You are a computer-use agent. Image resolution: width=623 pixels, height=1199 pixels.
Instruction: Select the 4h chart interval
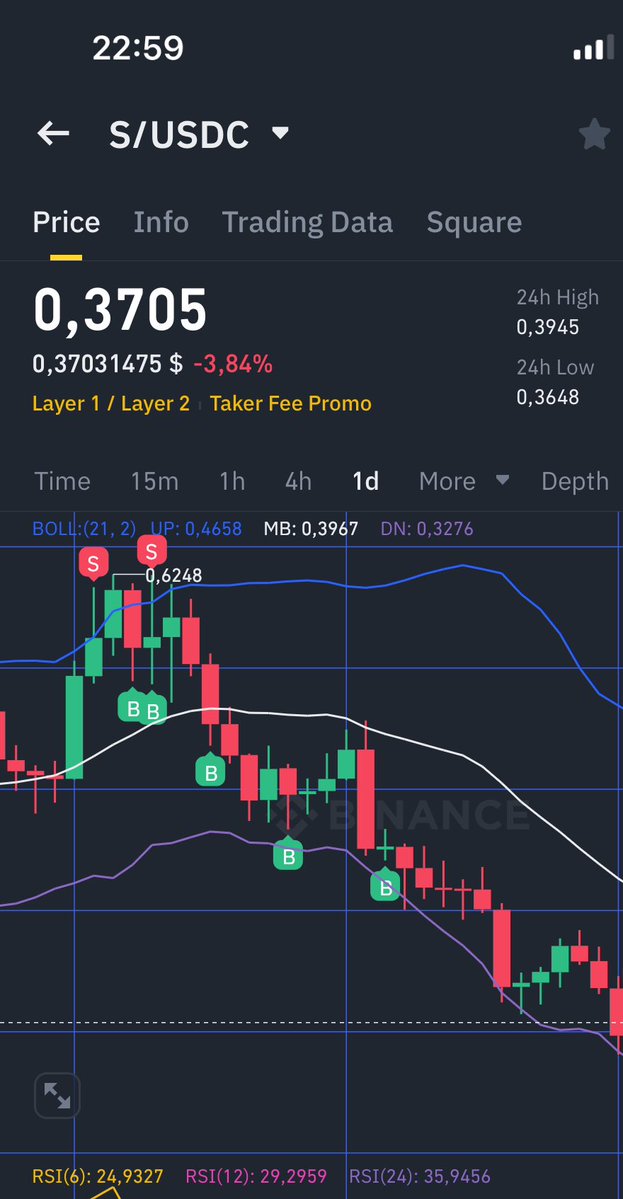coord(298,481)
